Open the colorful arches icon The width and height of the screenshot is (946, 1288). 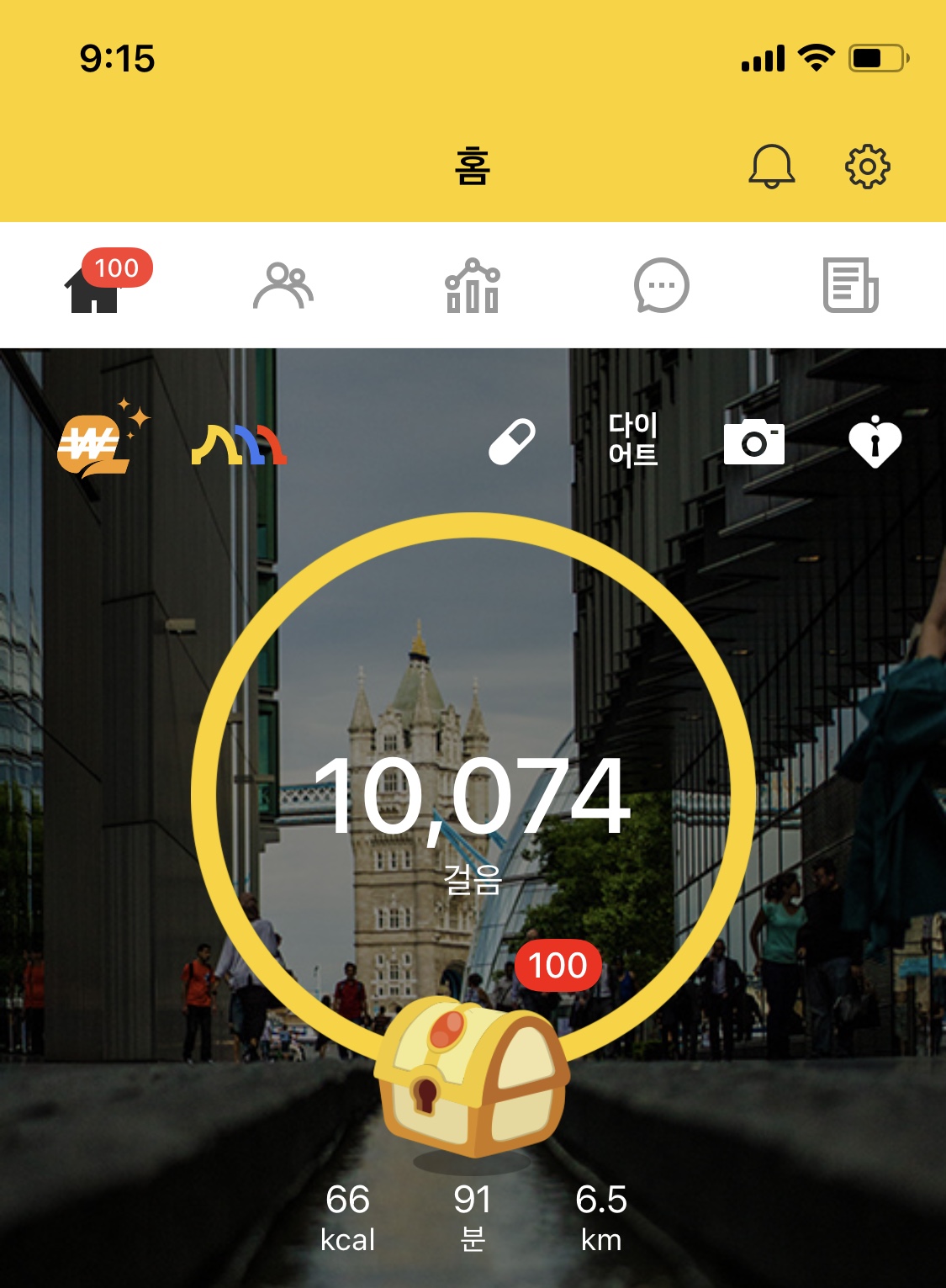(x=239, y=444)
